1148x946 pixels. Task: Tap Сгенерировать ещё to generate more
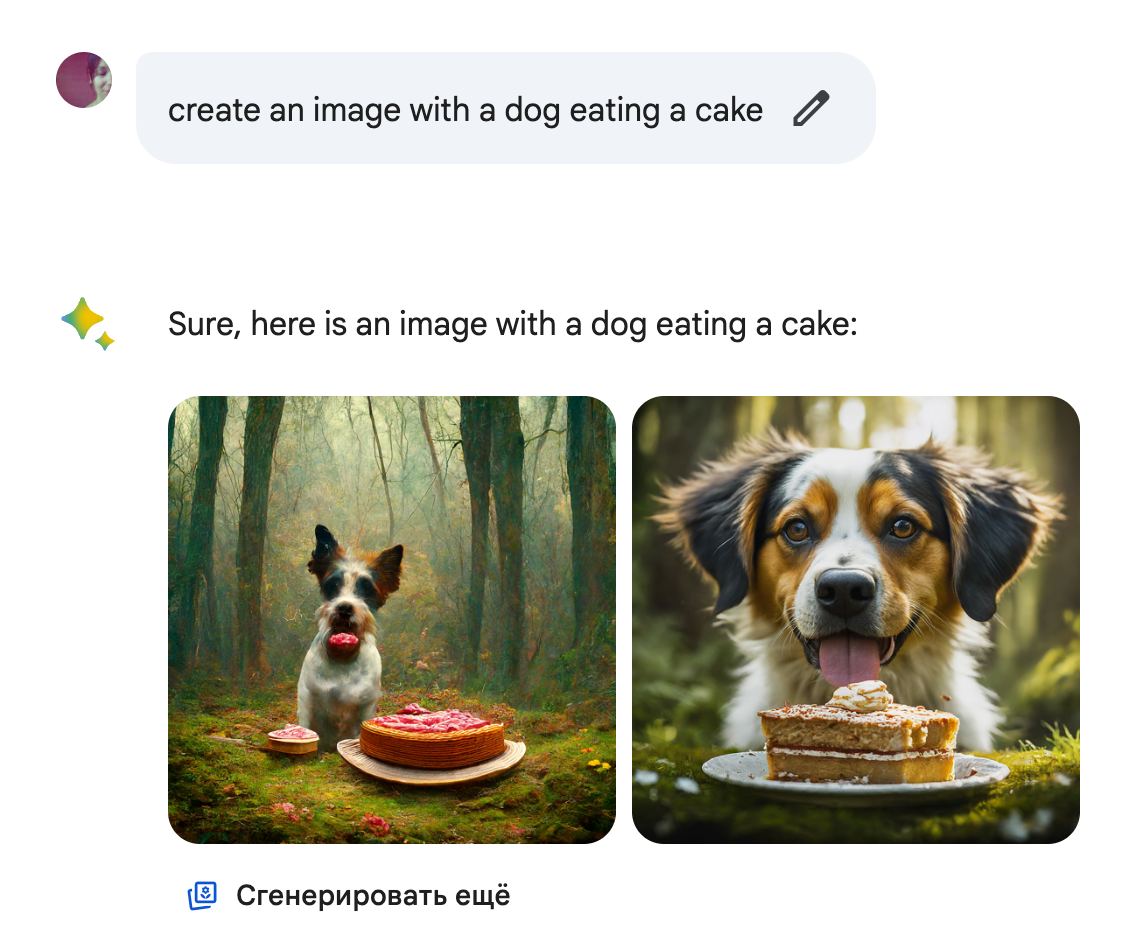coord(350,895)
